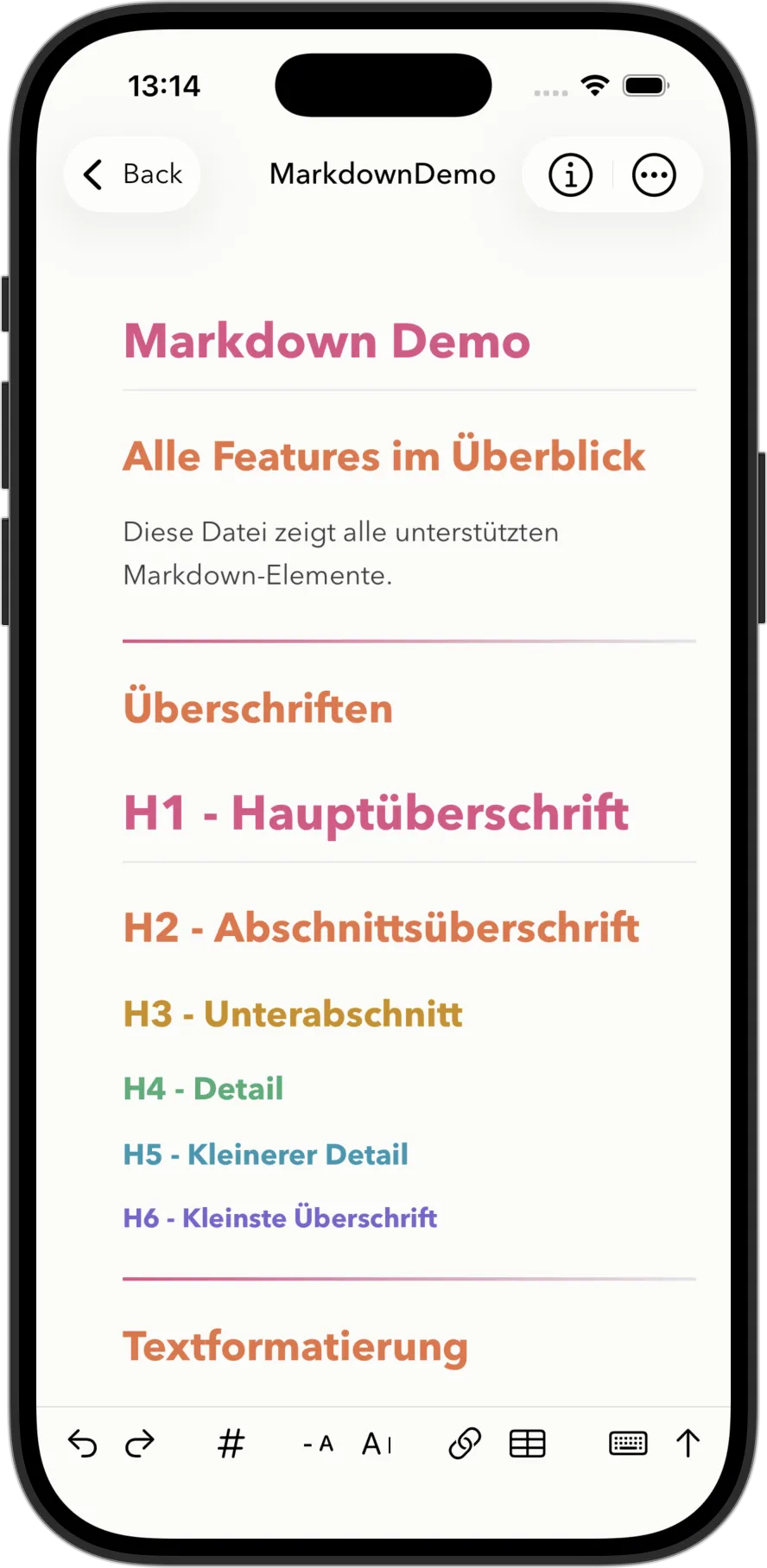This screenshot has width=767, height=1568.
Task: Tap the up arrow in the toolbar
Action: click(688, 1443)
